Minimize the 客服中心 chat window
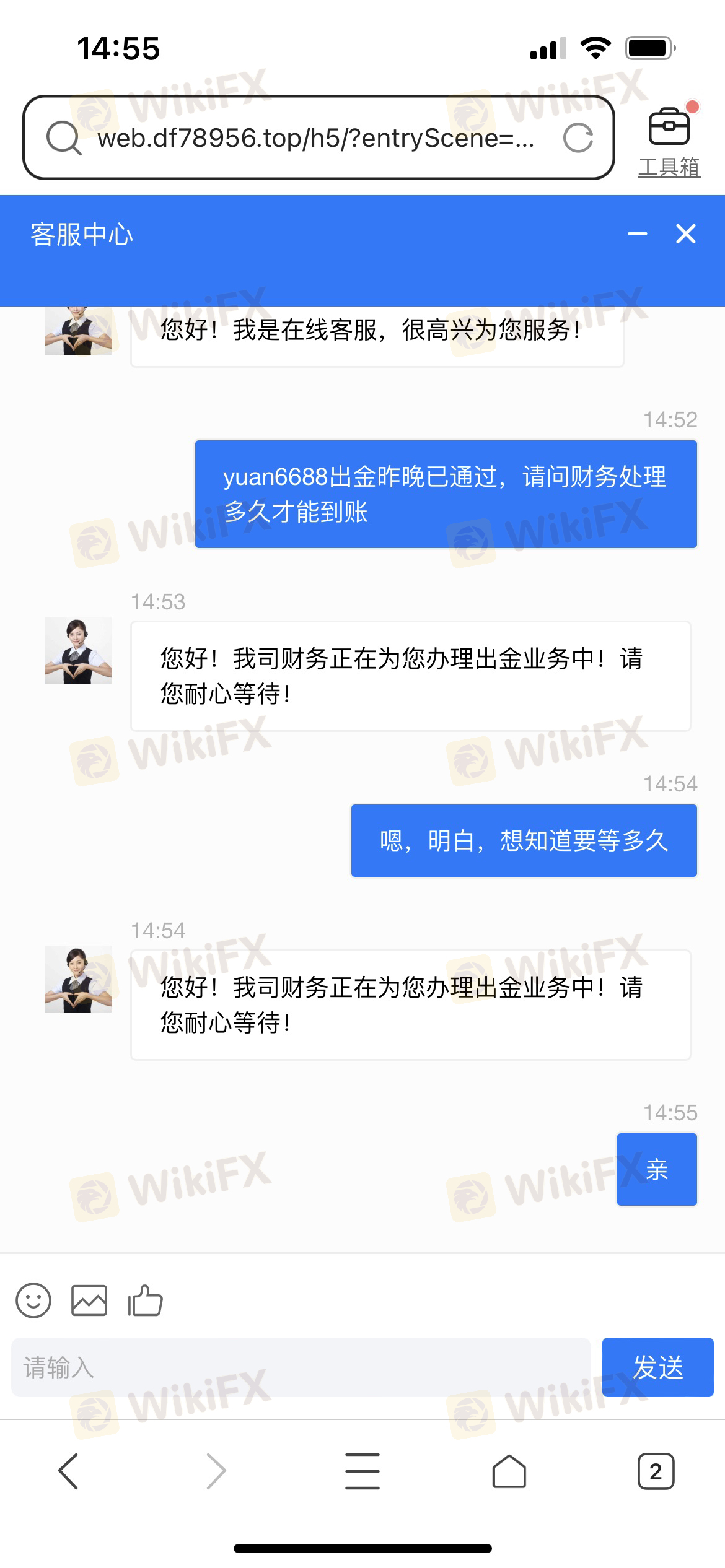The height and width of the screenshot is (1568, 725). pyautogui.click(x=637, y=234)
